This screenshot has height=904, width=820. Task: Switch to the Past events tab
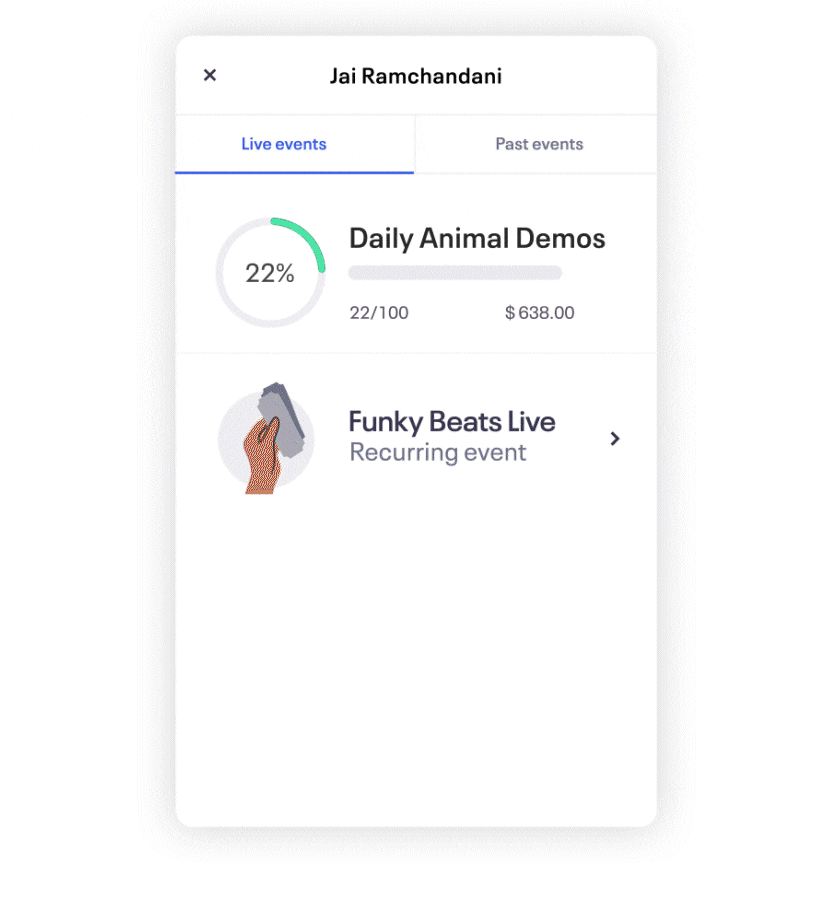click(x=538, y=144)
